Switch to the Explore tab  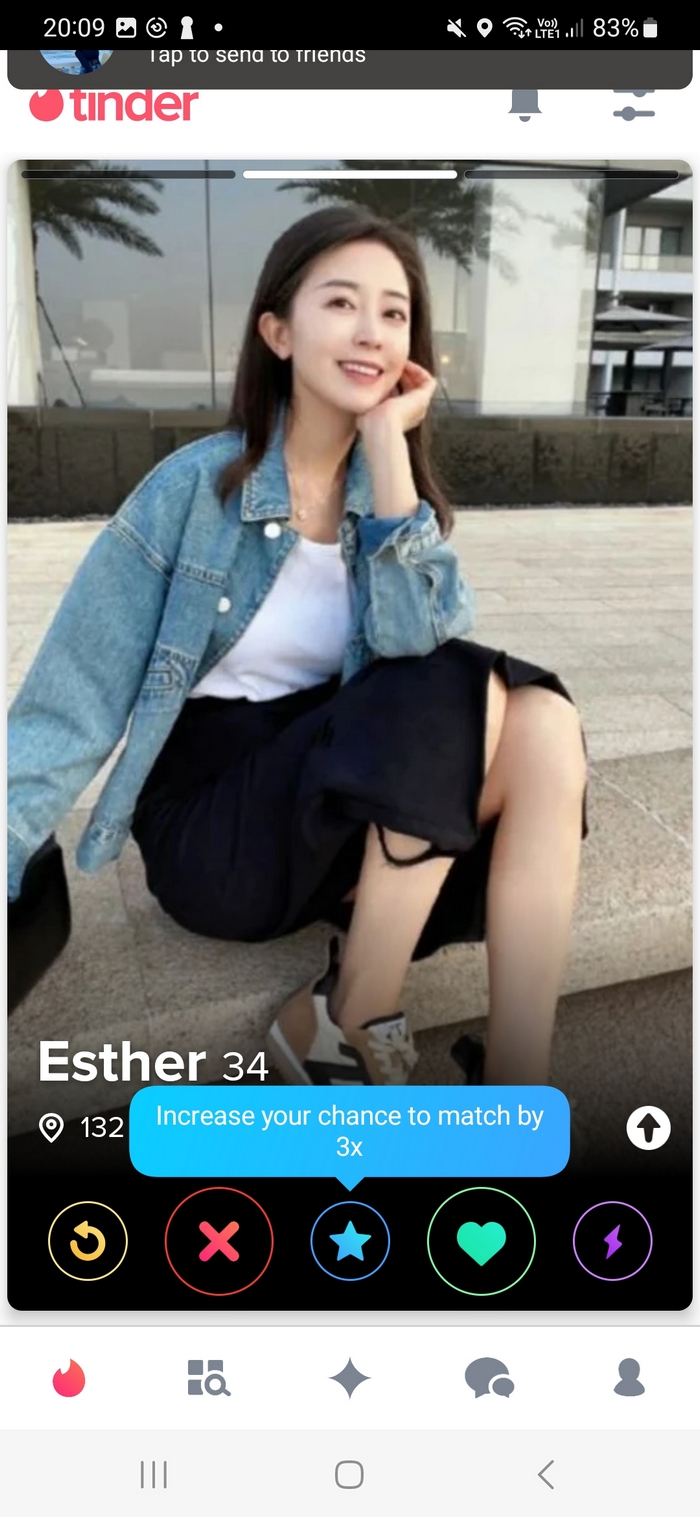point(209,1378)
